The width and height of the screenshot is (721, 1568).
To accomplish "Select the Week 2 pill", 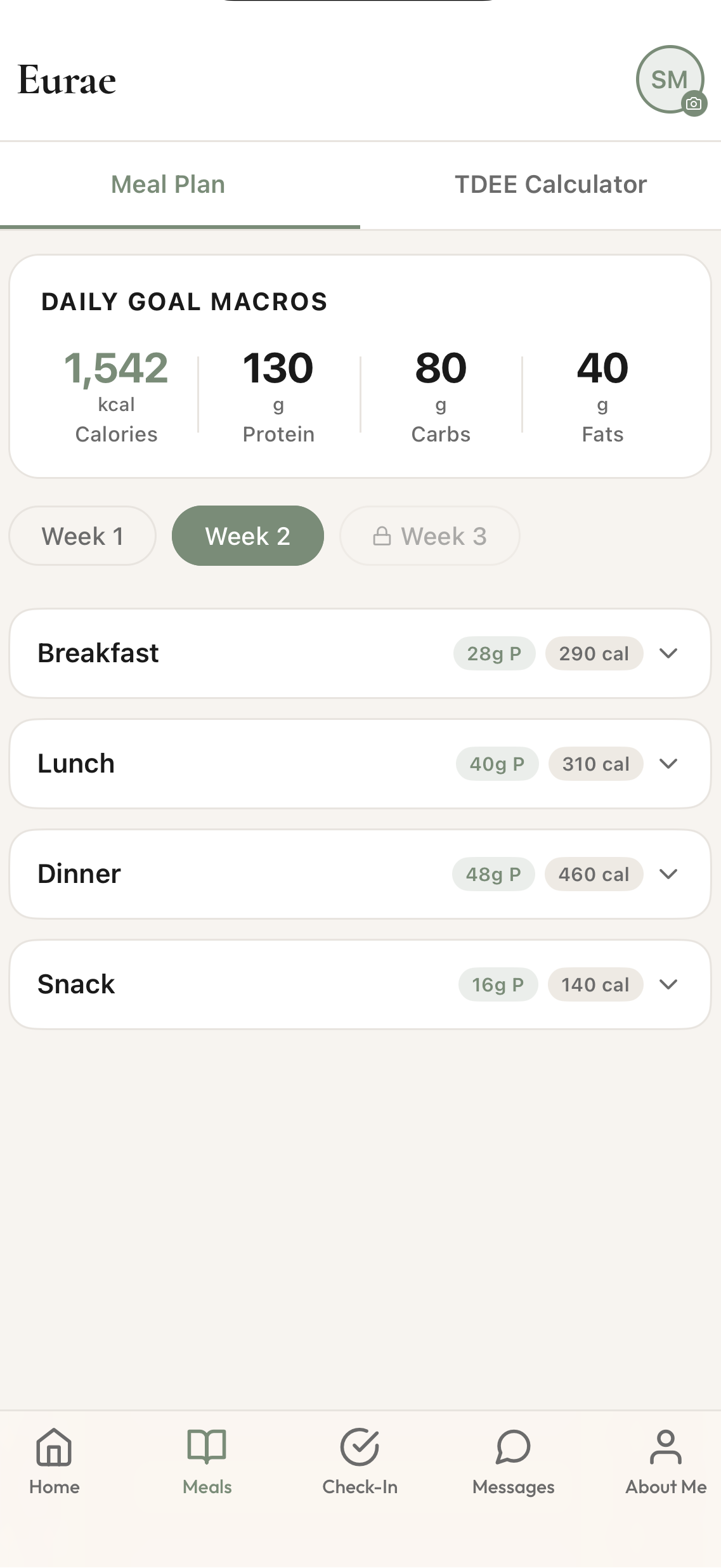I will (x=247, y=536).
